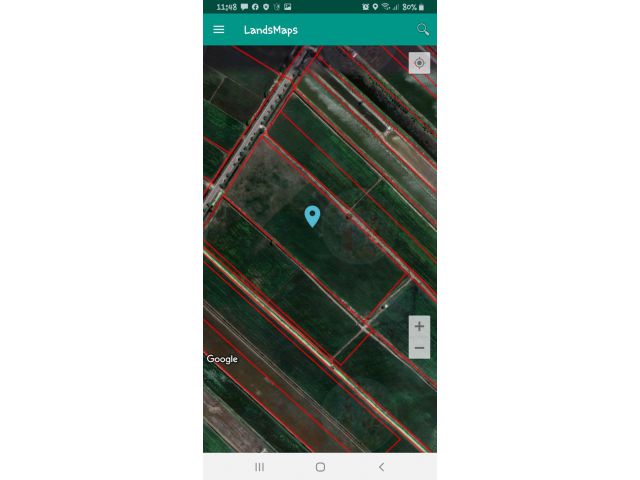The image size is (640, 480).
Task: Center map on my location
Action: [419, 63]
